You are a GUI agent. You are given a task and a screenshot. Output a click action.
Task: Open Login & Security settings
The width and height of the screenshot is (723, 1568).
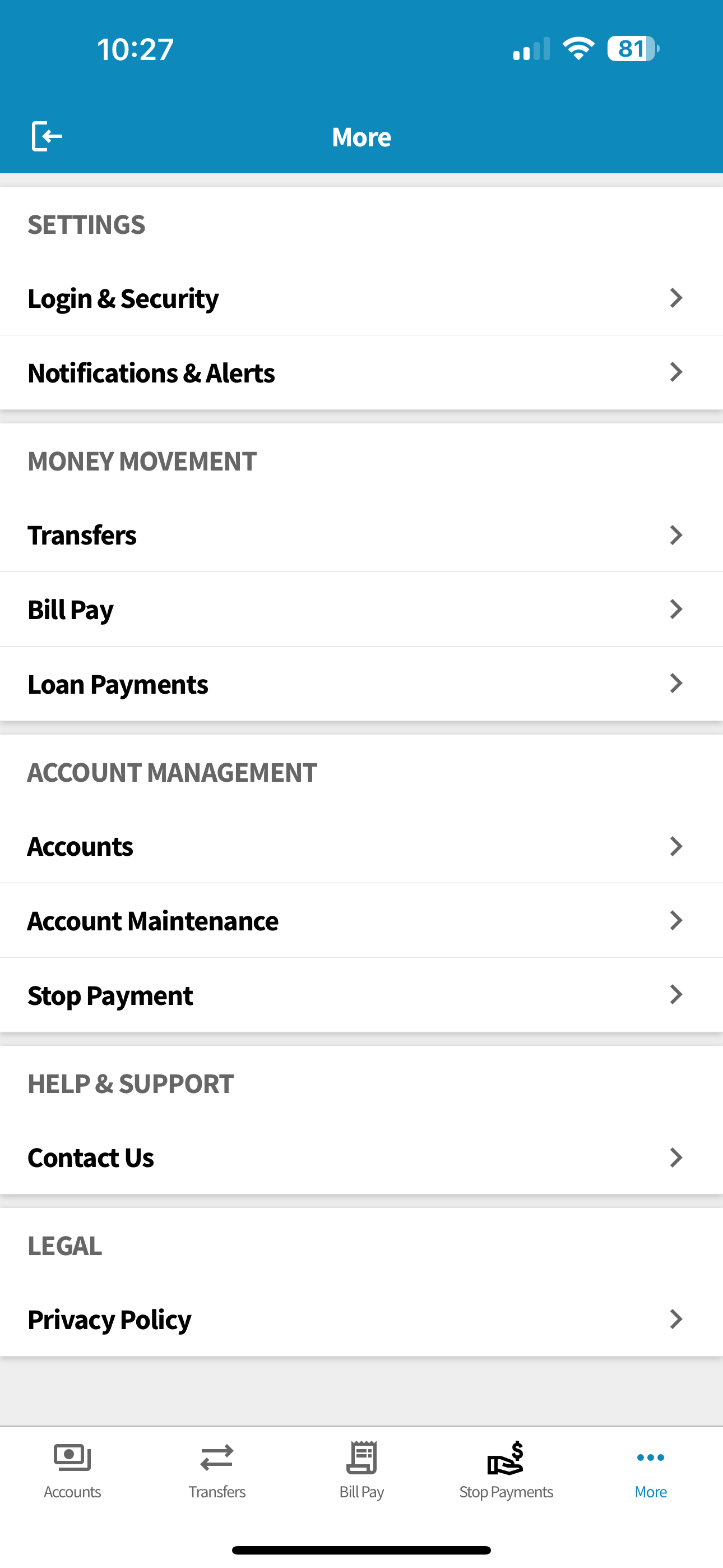(361, 298)
